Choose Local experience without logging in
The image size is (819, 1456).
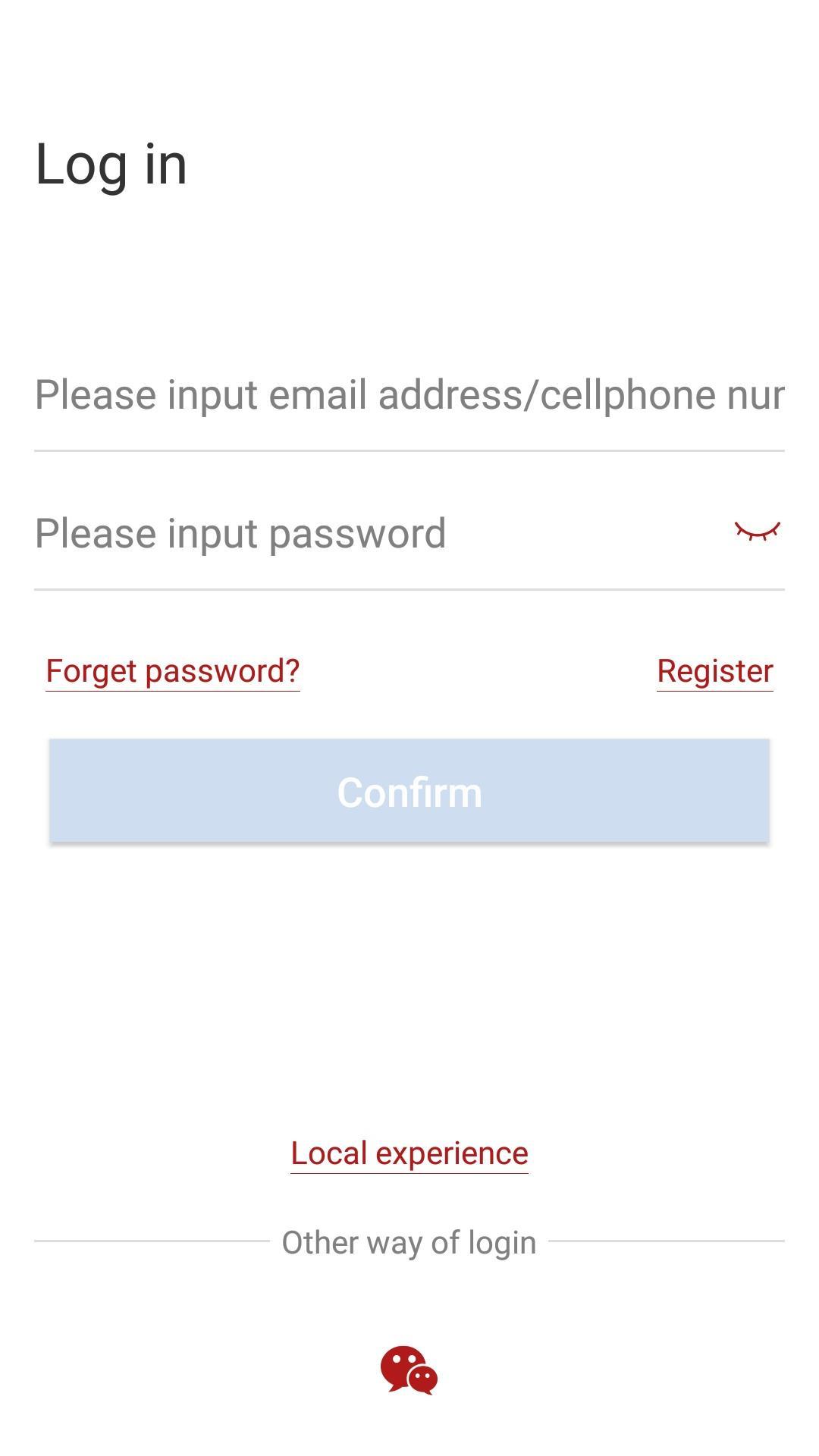click(409, 1153)
